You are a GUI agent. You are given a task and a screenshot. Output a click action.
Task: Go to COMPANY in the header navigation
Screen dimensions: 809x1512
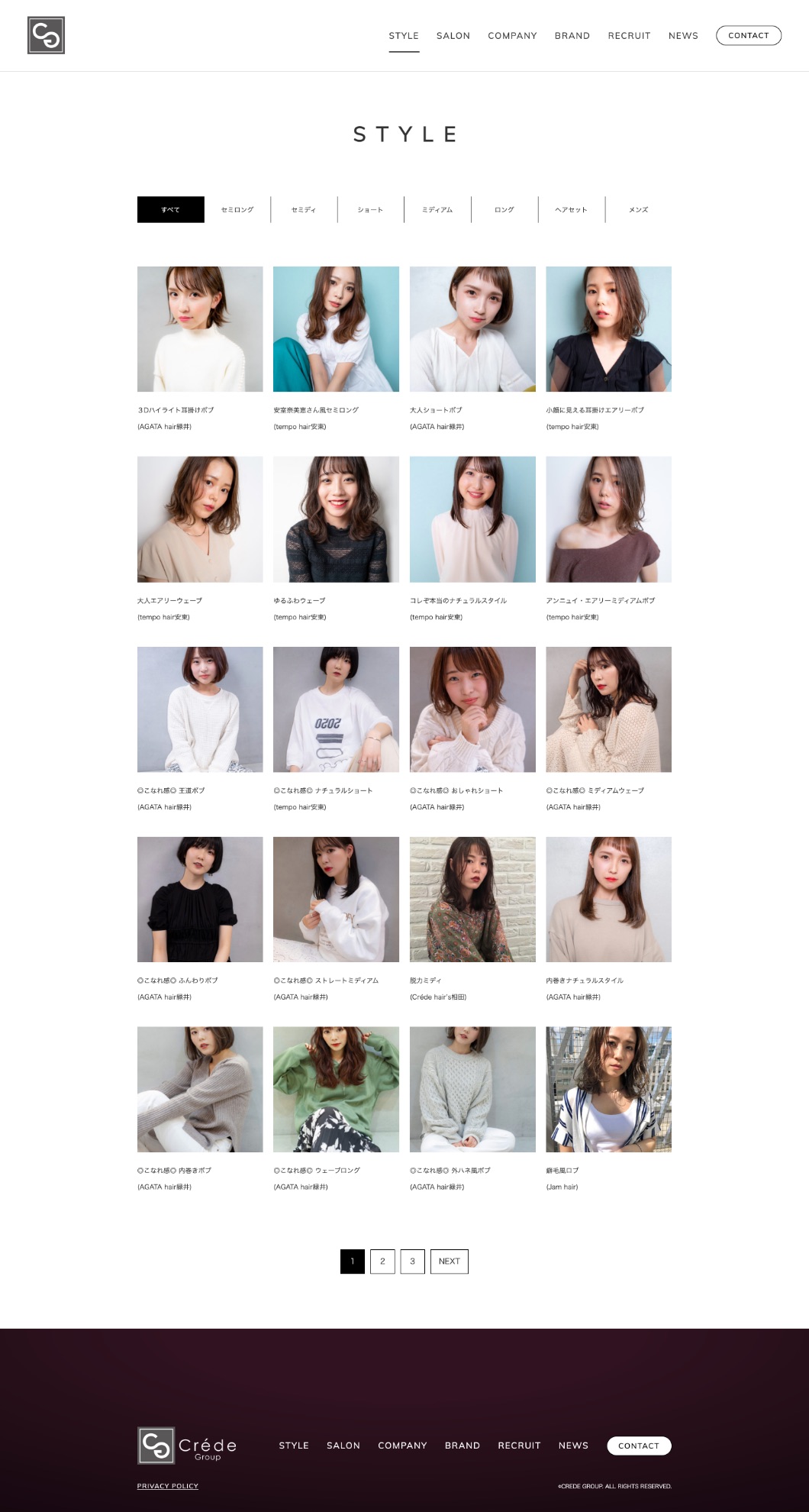tap(512, 36)
